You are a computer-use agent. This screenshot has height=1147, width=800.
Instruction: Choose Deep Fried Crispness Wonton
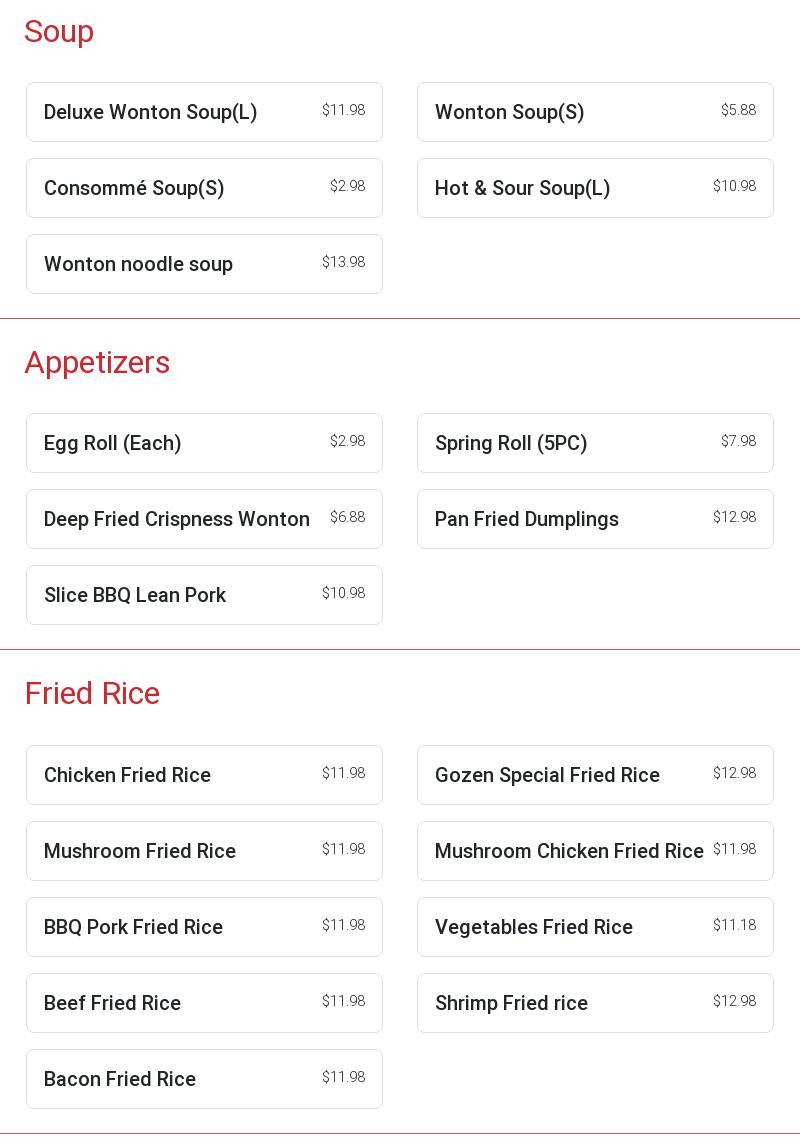204,519
